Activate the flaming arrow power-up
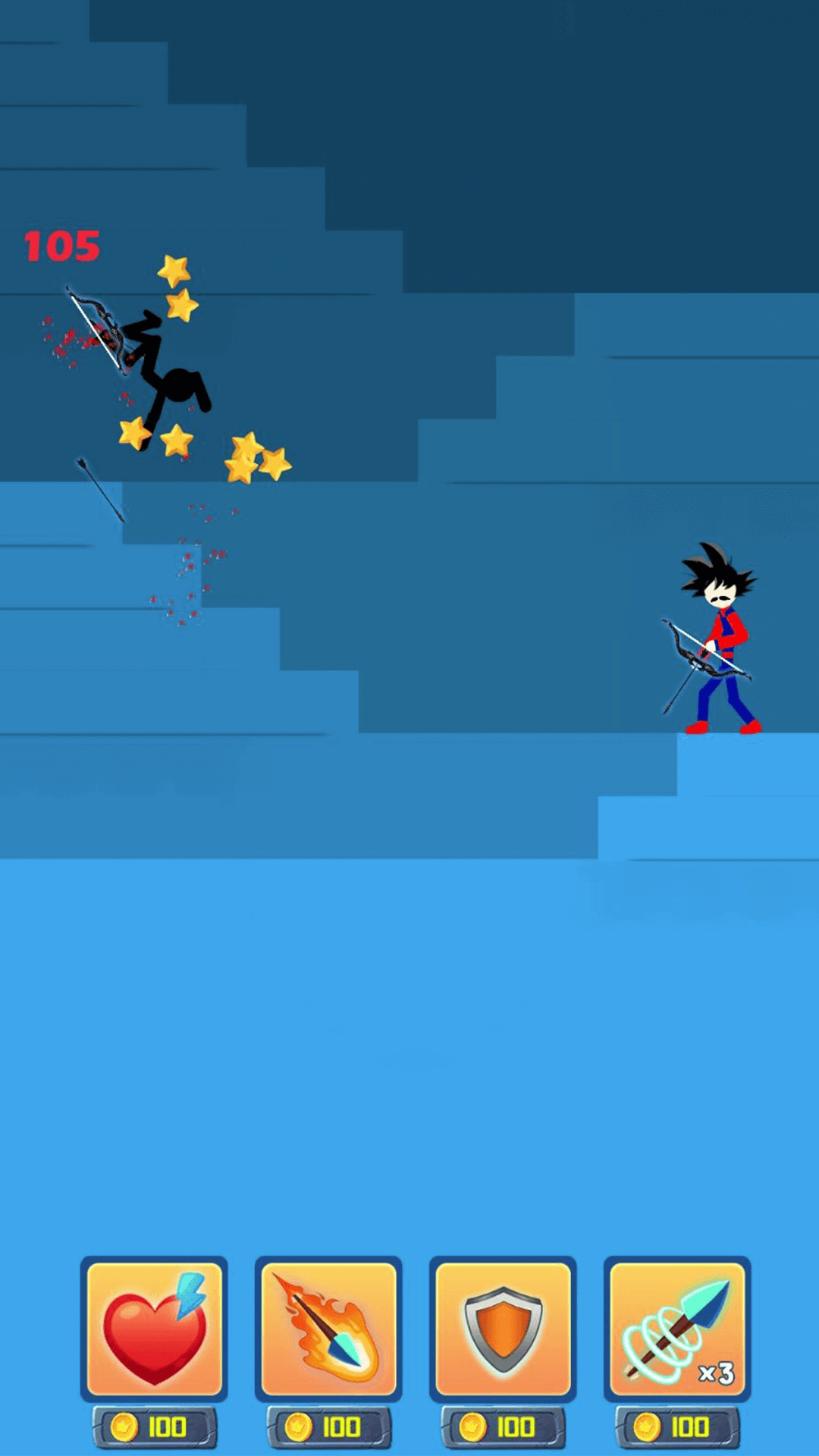 [x=328, y=1329]
